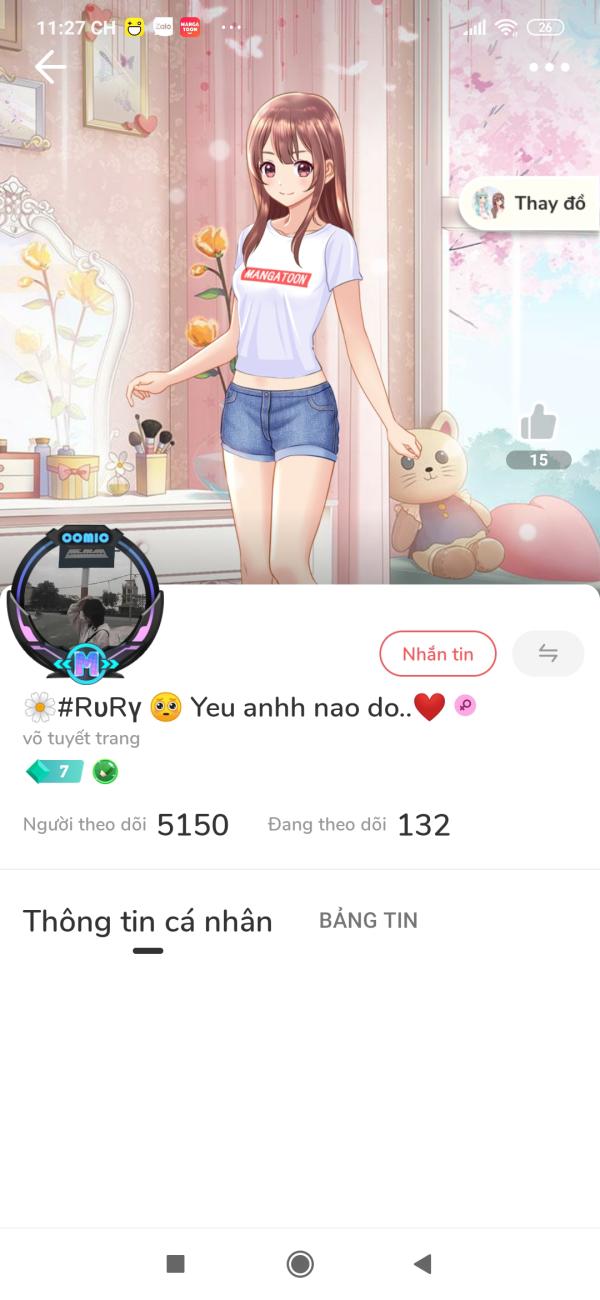This screenshot has height=1300, width=600.
Task: Open the three-dot overflow menu
Action: click(549, 67)
